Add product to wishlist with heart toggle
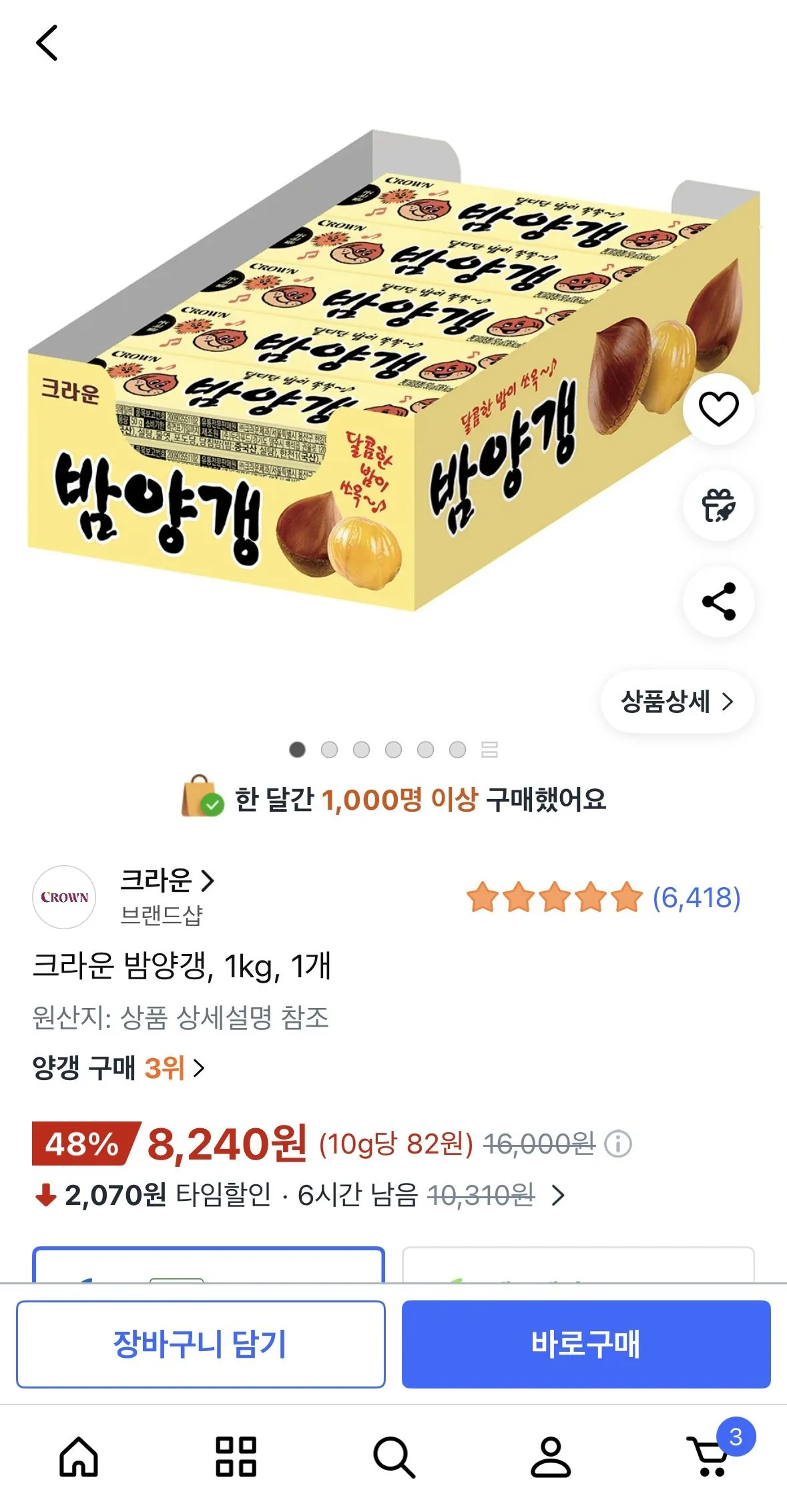787x1512 pixels. click(718, 412)
